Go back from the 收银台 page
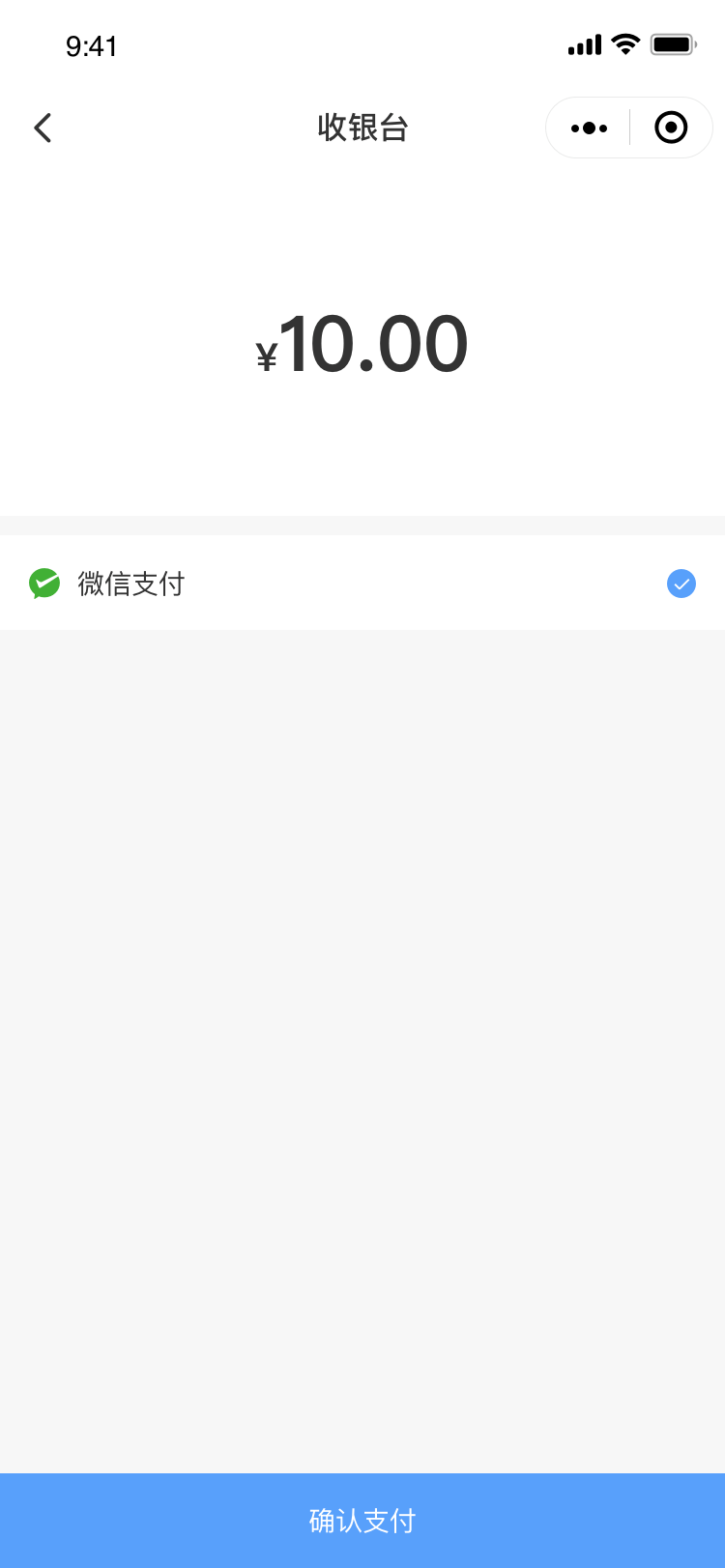This screenshot has height=1568, width=725. [43, 128]
